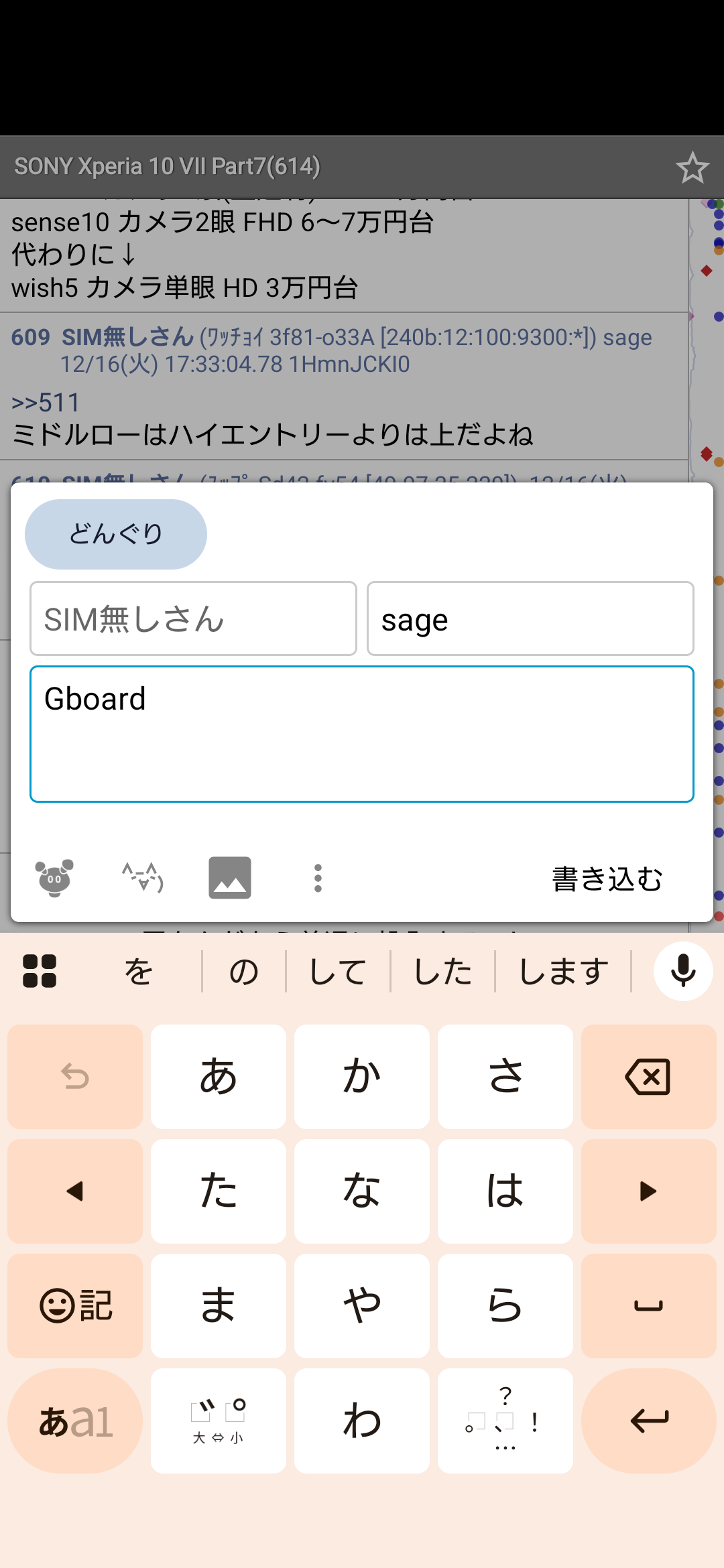Screen dimensions: 724x1568
Task: Start voice input with the microphone
Action: pyautogui.click(x=683, y=971)
